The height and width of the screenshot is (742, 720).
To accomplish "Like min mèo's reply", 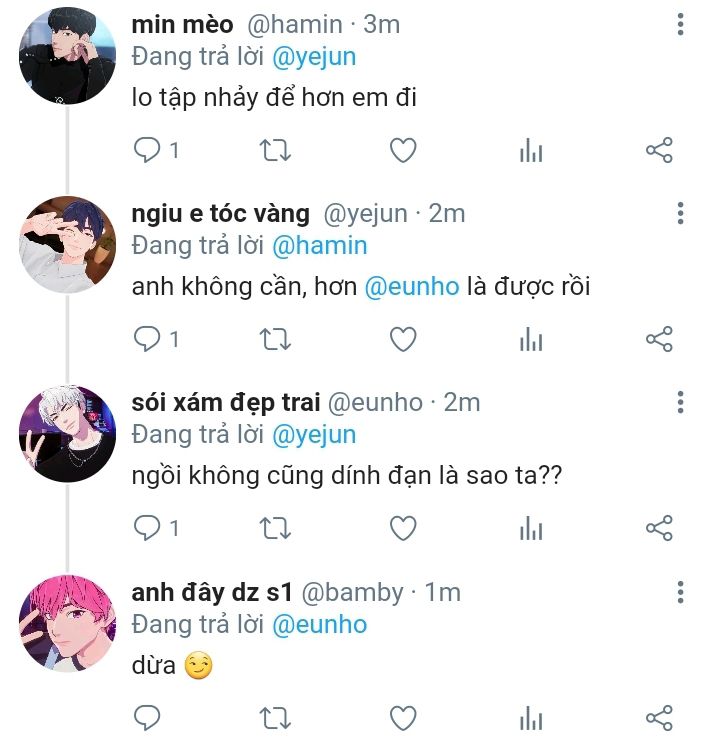I will tap(402, 151).
